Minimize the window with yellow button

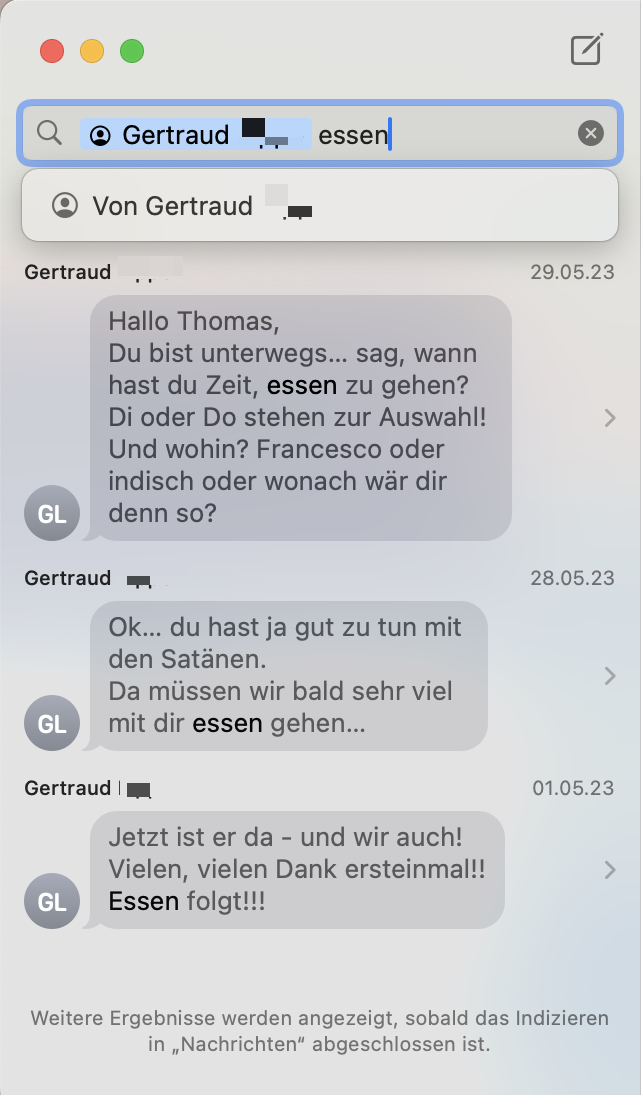click(92, 51)
